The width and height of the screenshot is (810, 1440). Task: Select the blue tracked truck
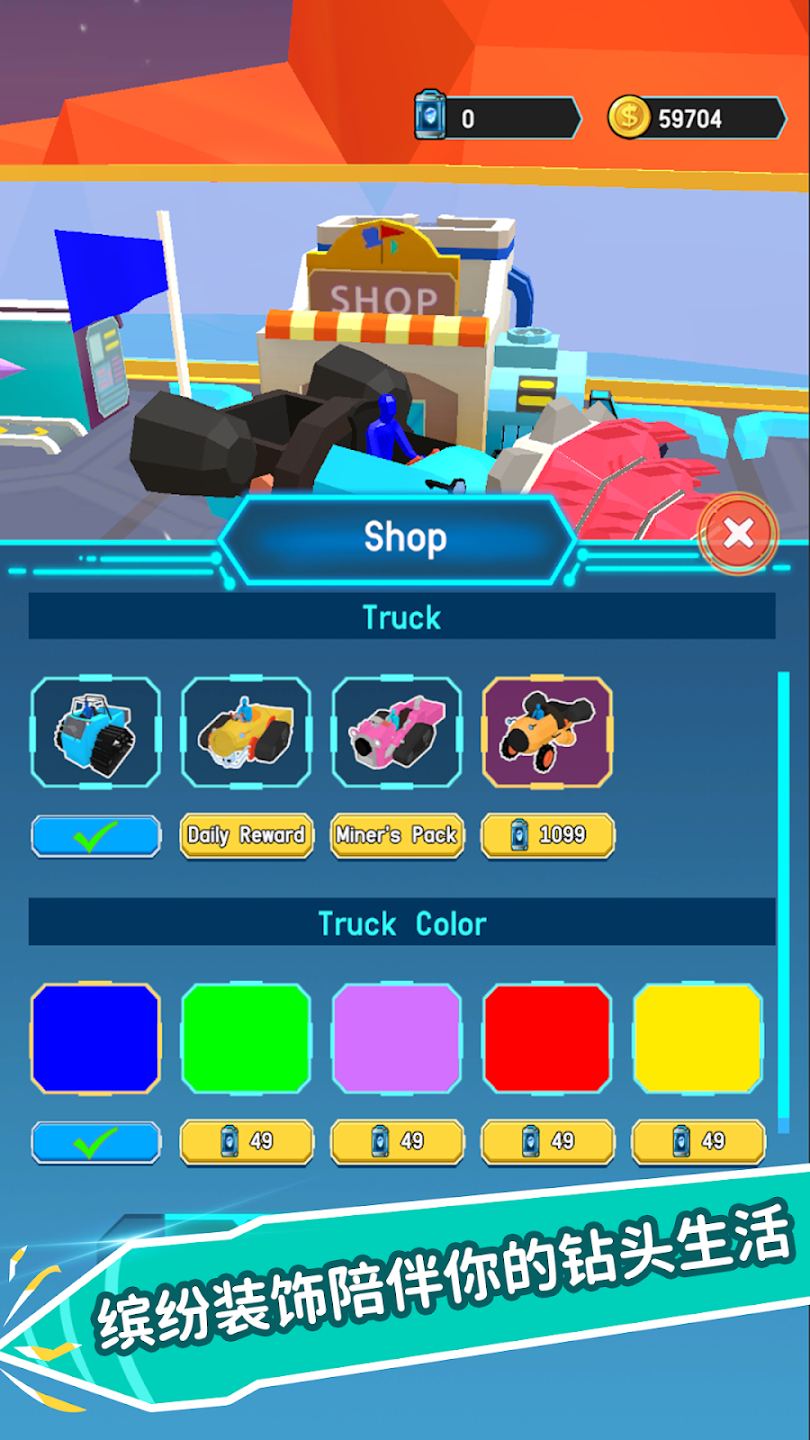(x=96, y=733)
